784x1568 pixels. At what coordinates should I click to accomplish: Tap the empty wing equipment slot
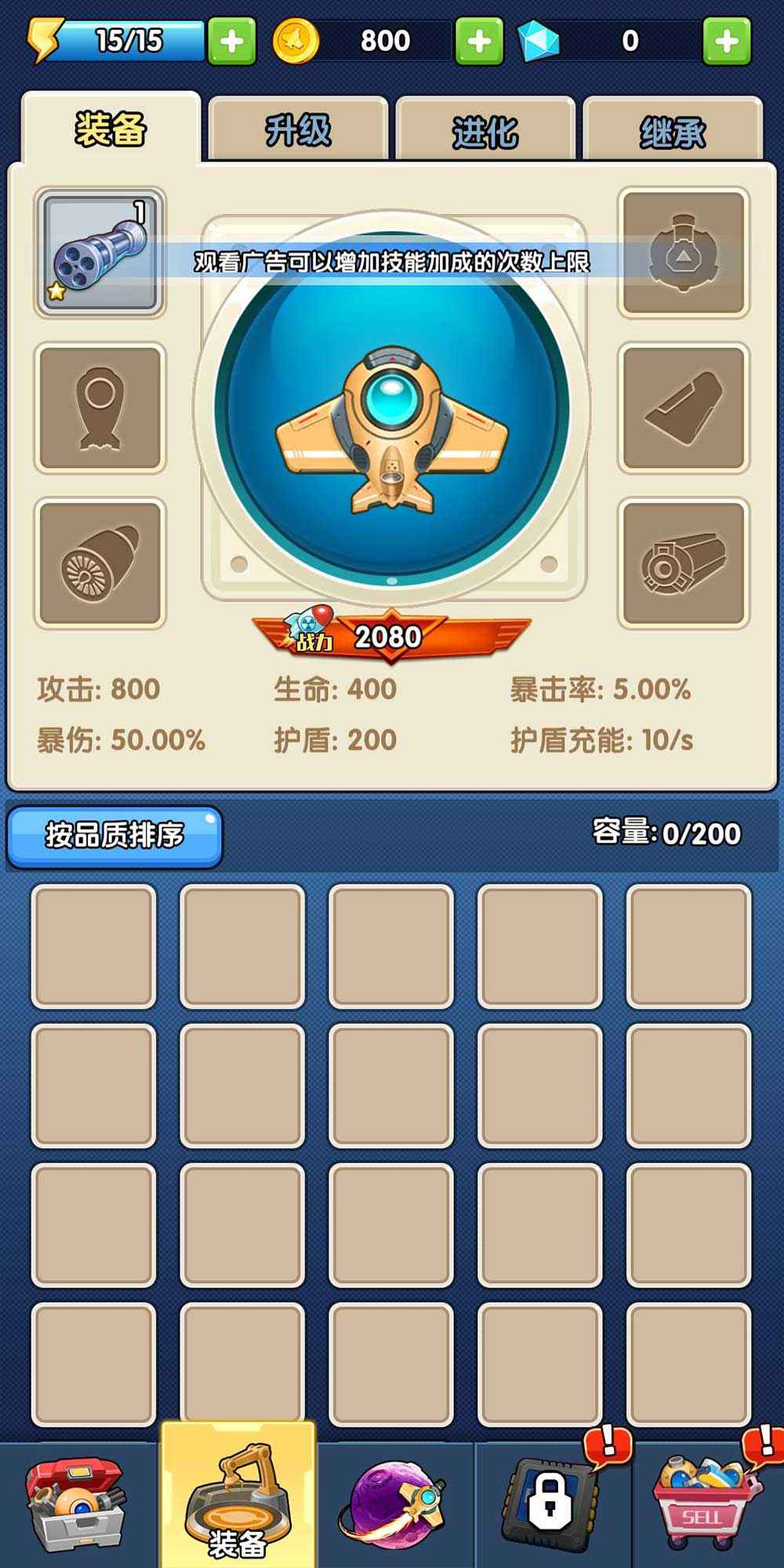pyautogui.click(x=684, y=408)
